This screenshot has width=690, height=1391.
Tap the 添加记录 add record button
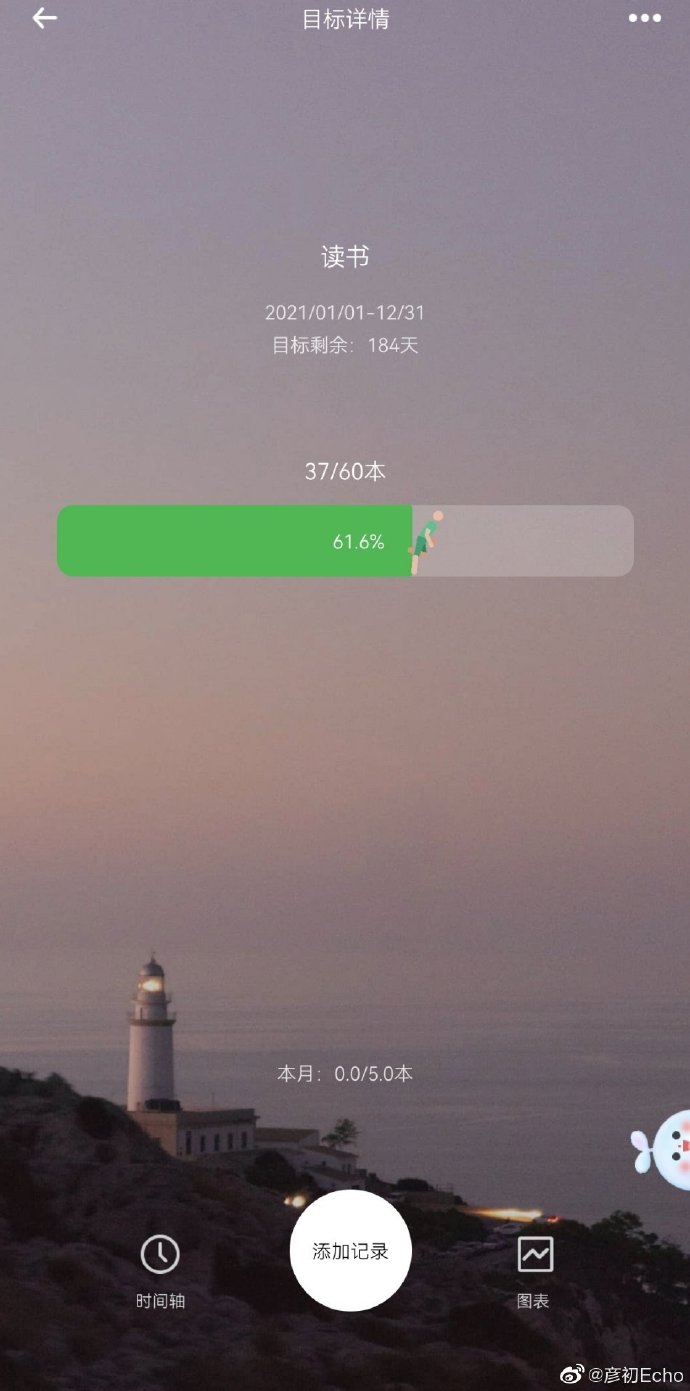(350, 1251)
